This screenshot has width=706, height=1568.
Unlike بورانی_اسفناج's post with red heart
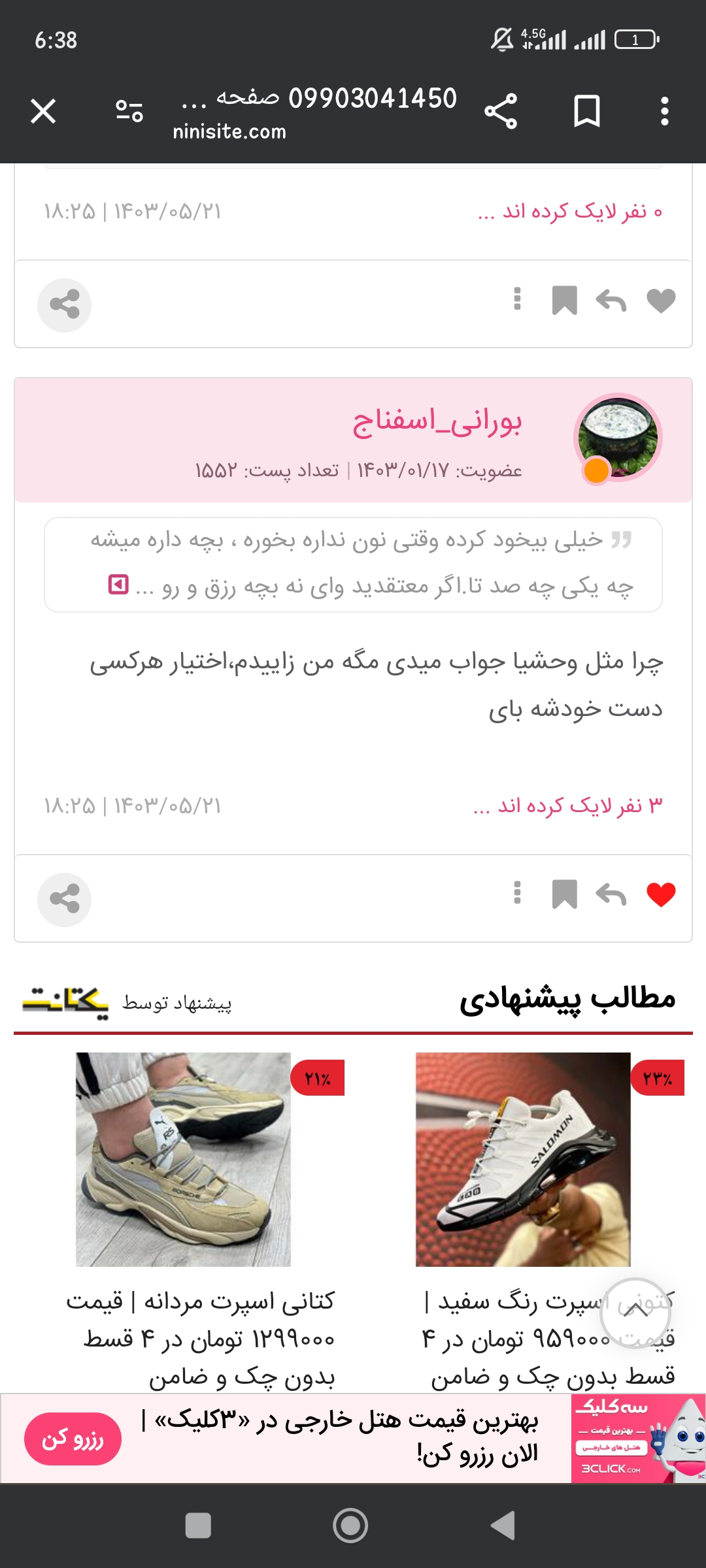pos(660,894)
